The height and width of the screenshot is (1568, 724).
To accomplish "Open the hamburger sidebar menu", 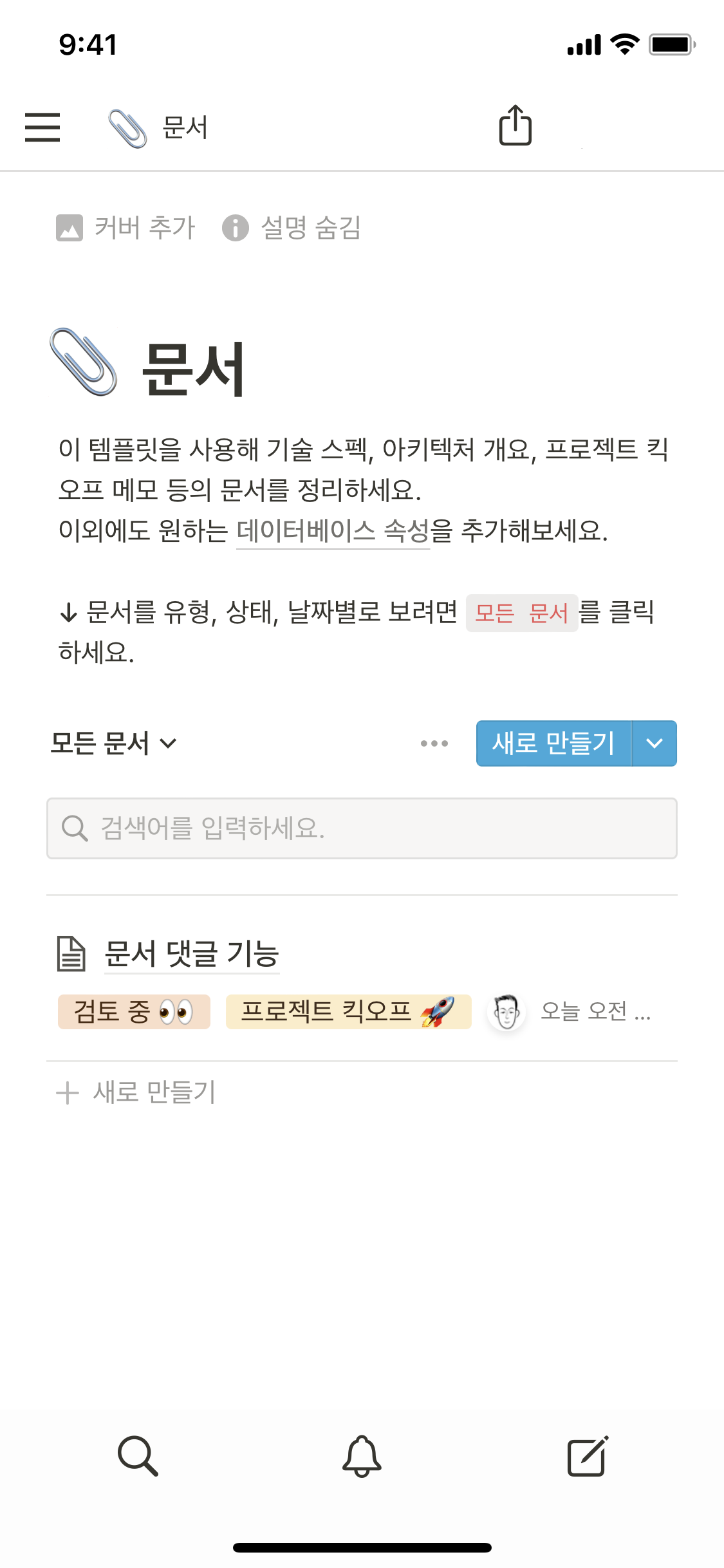I will [42, 127].
